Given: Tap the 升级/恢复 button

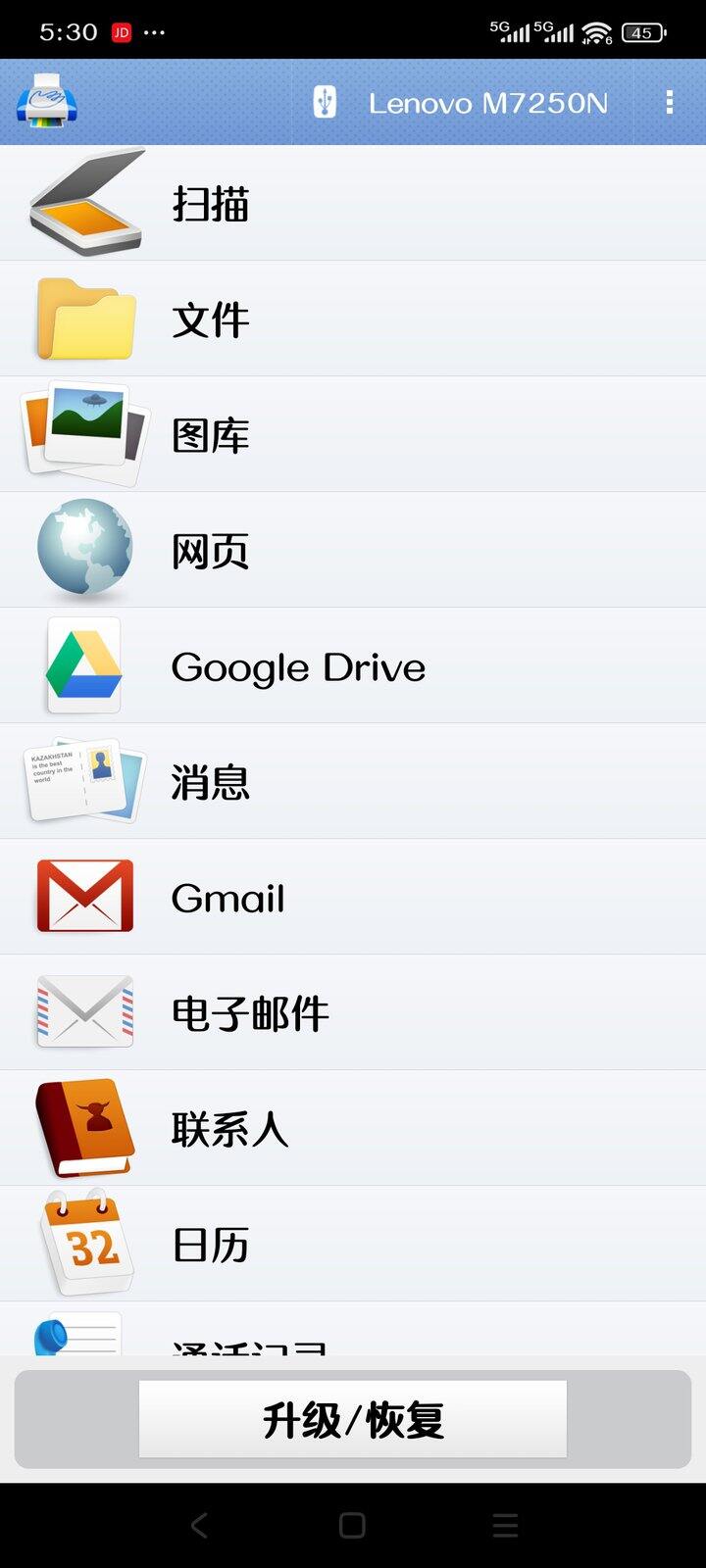Looking at the screenshot, I should tap(353, 1419).
